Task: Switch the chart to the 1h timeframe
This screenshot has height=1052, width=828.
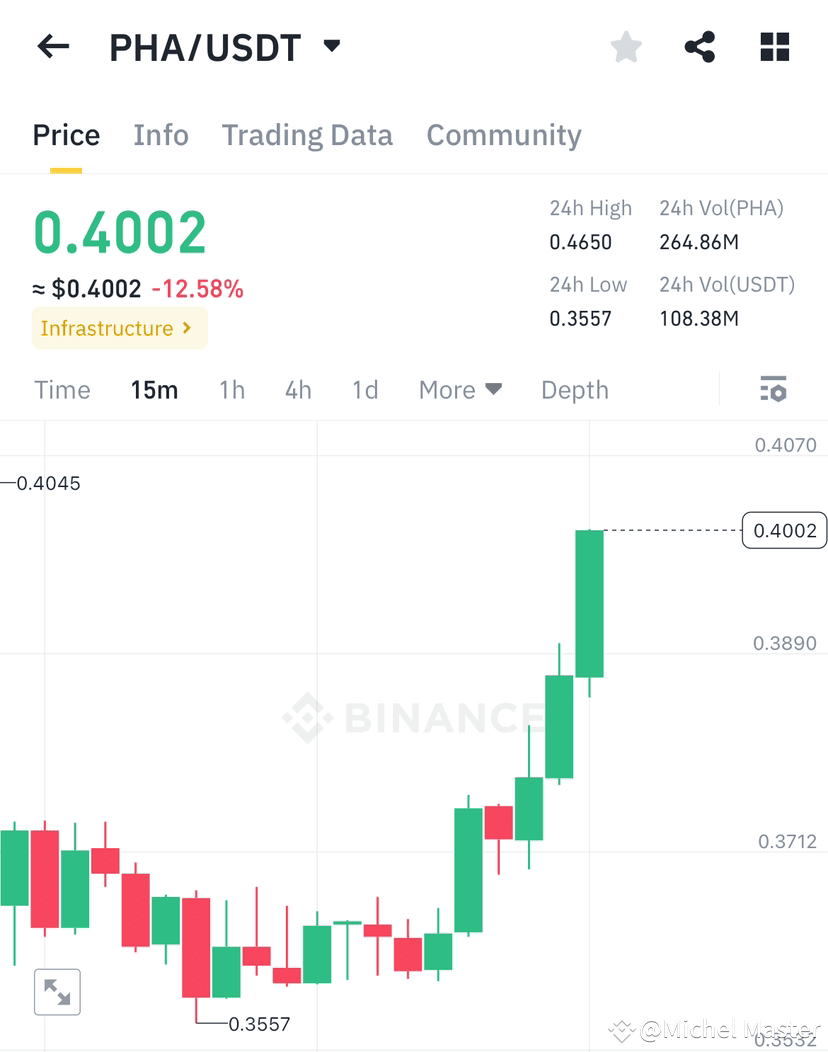Action: [x=232, y=389]
